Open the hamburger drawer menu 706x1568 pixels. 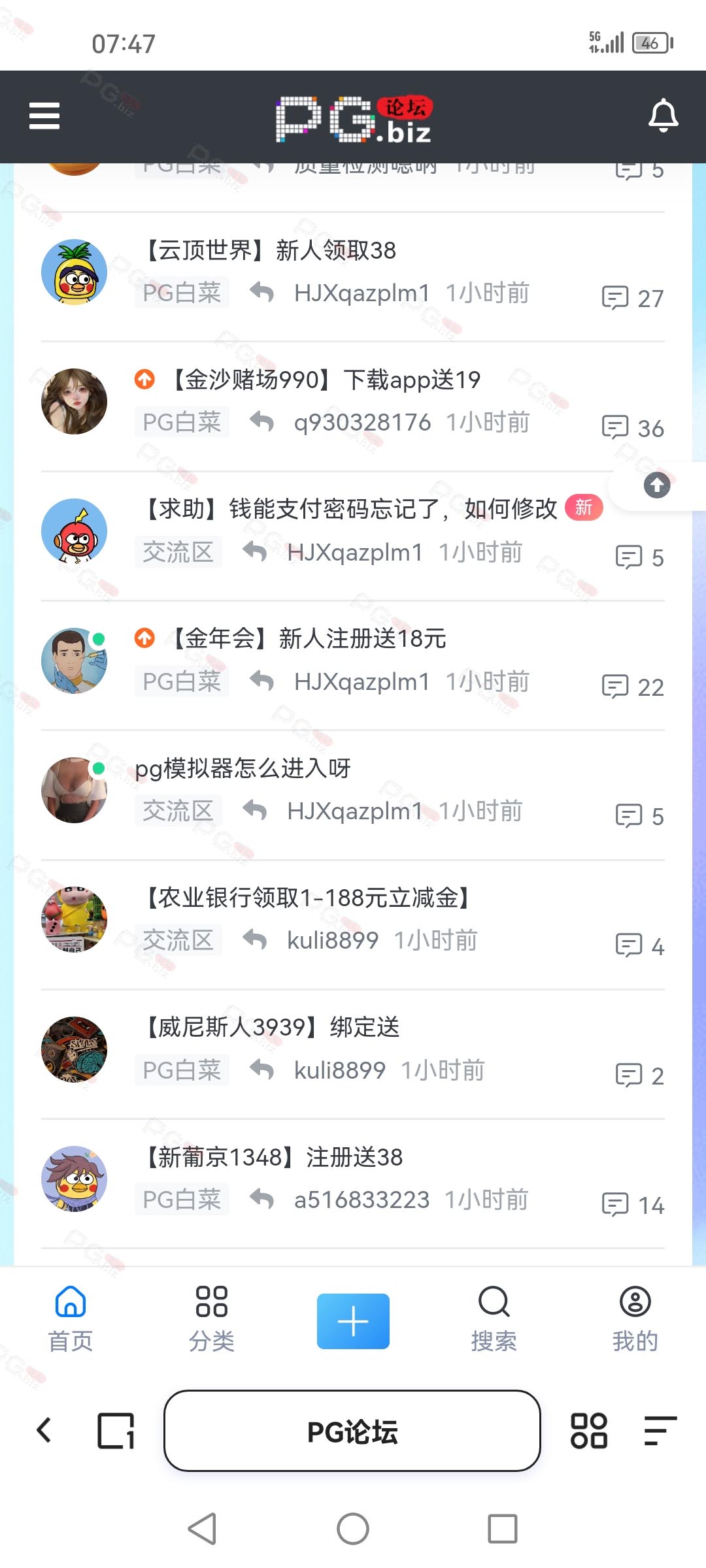[44, 116]
